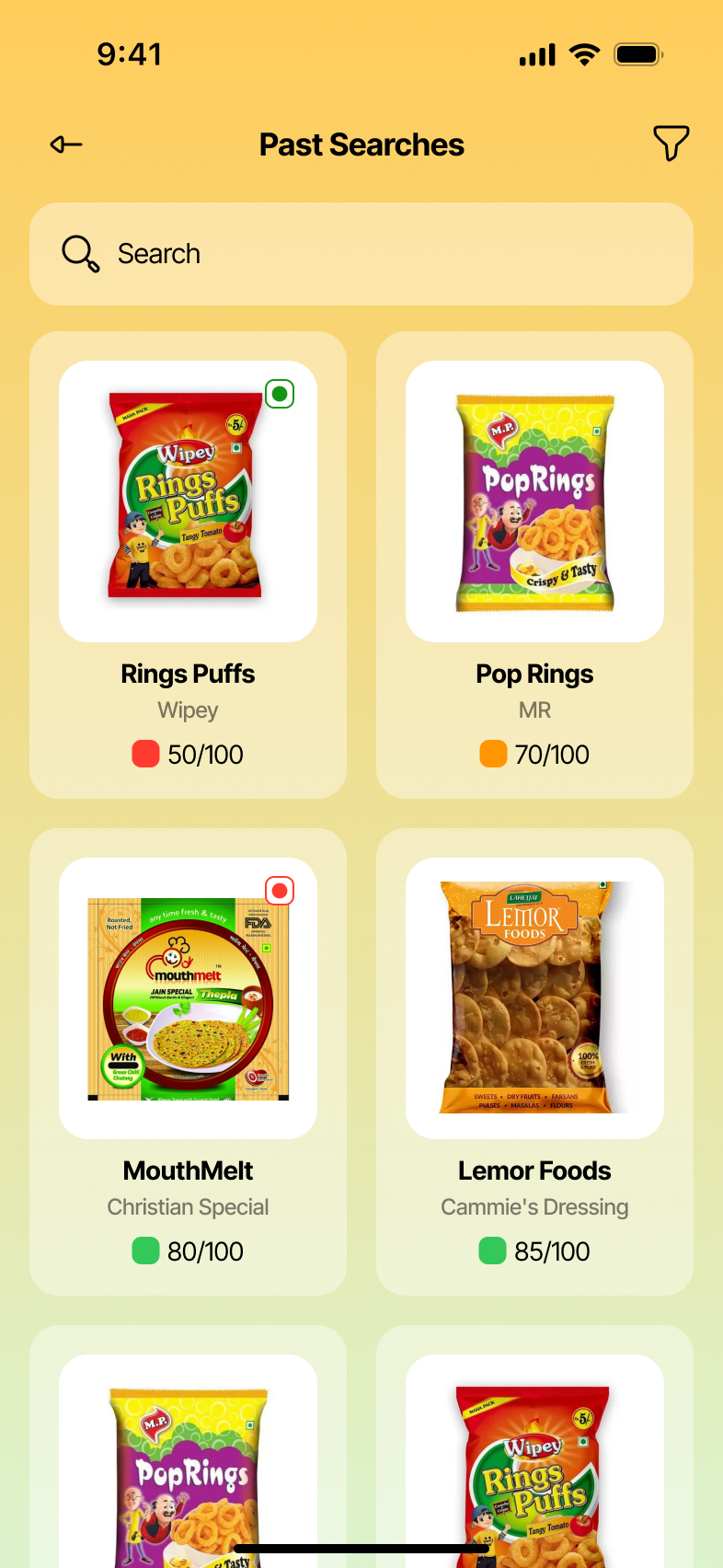723x1568 pixels.
Task: Go back using the arrow icon
Action: (66, 144)
